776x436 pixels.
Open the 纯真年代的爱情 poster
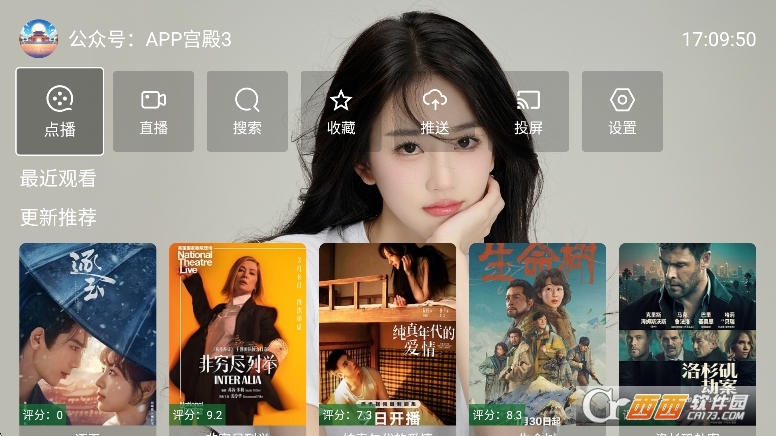[x=388, y=334]
